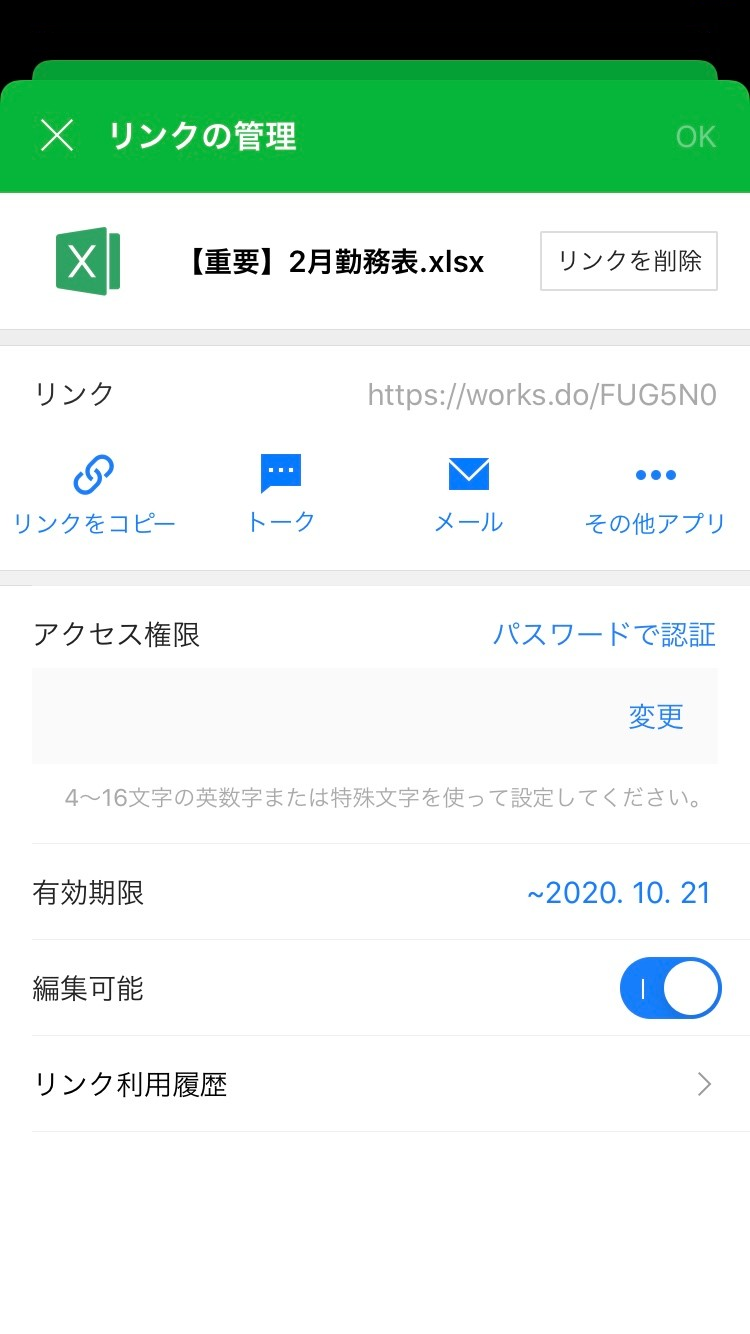This screenshot has height=1334, width=750.
Task: Tap リンクを削除 to delete the link
Action: (x=628, y=261)
